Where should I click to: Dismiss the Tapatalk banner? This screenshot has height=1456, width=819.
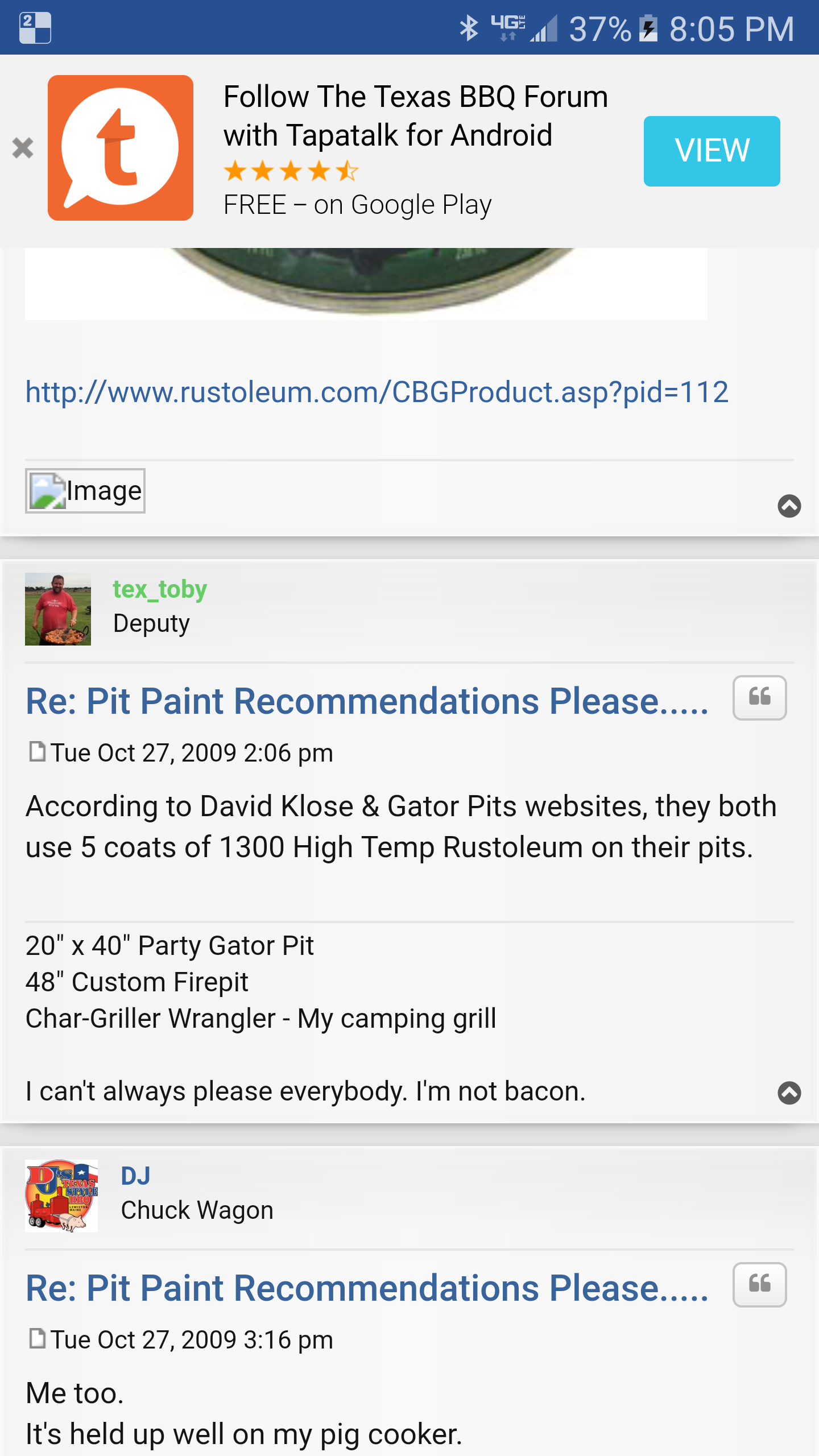tap(23, 148)
